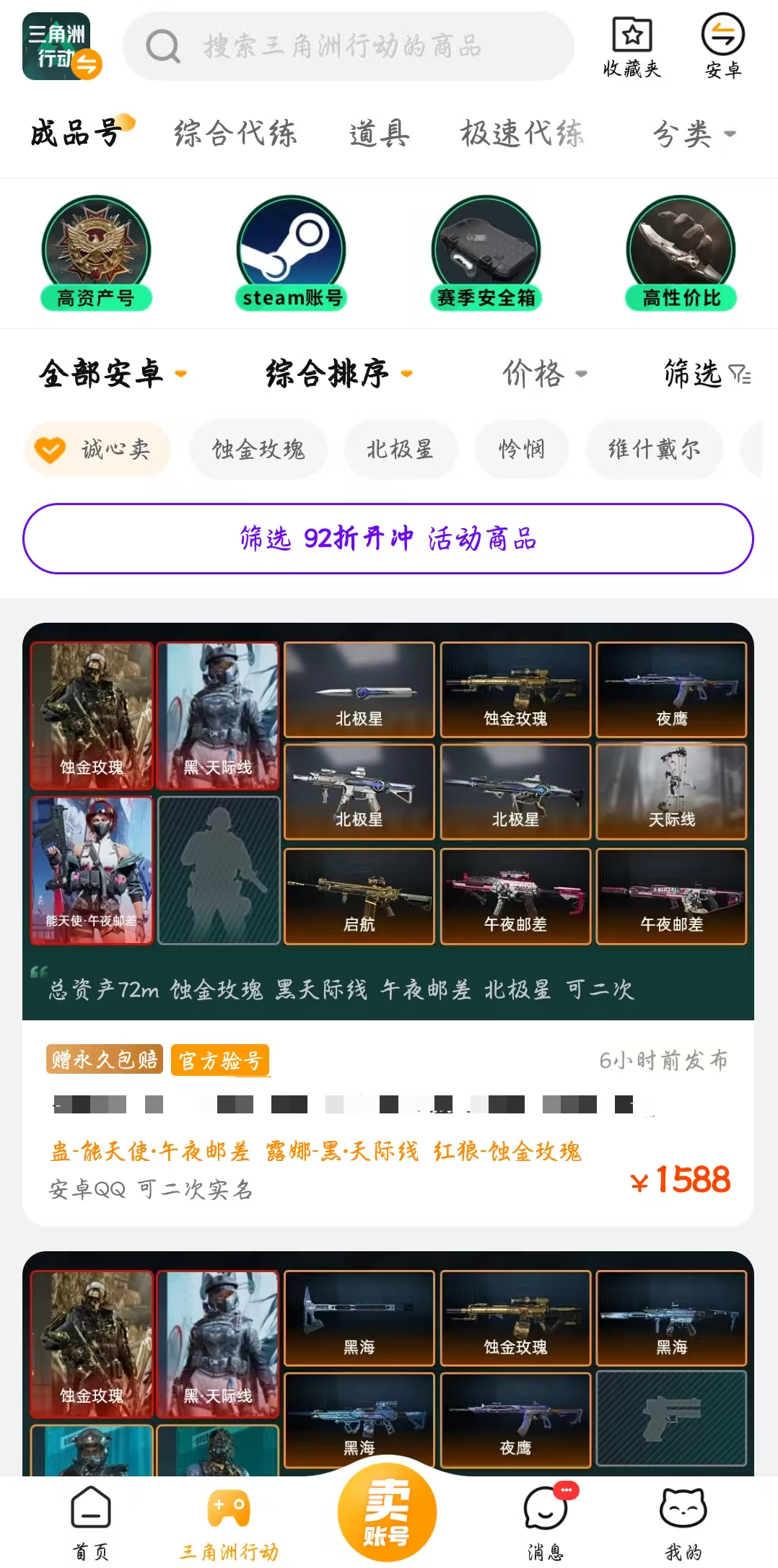The width and height of the screenshot is (778, 1568).
Task: Open the 筛选 filter panel
Action: (x=706, y=374)
